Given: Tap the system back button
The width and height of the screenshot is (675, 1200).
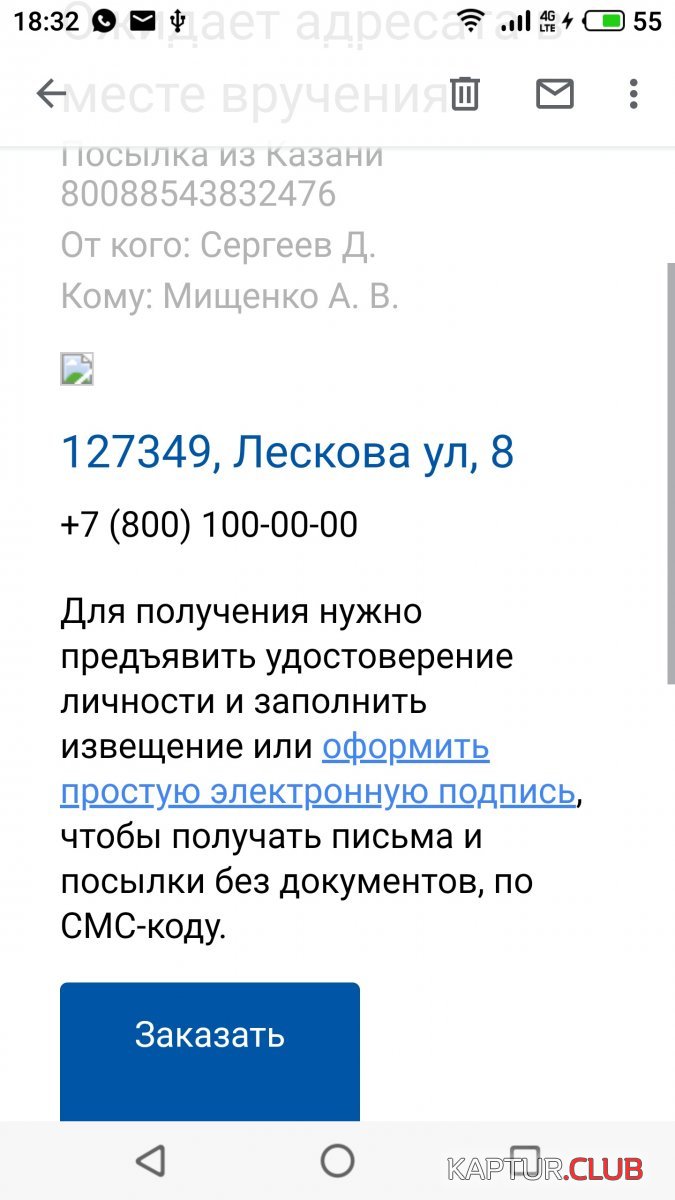Looking at the screenshot, I should coord(150,1161).
